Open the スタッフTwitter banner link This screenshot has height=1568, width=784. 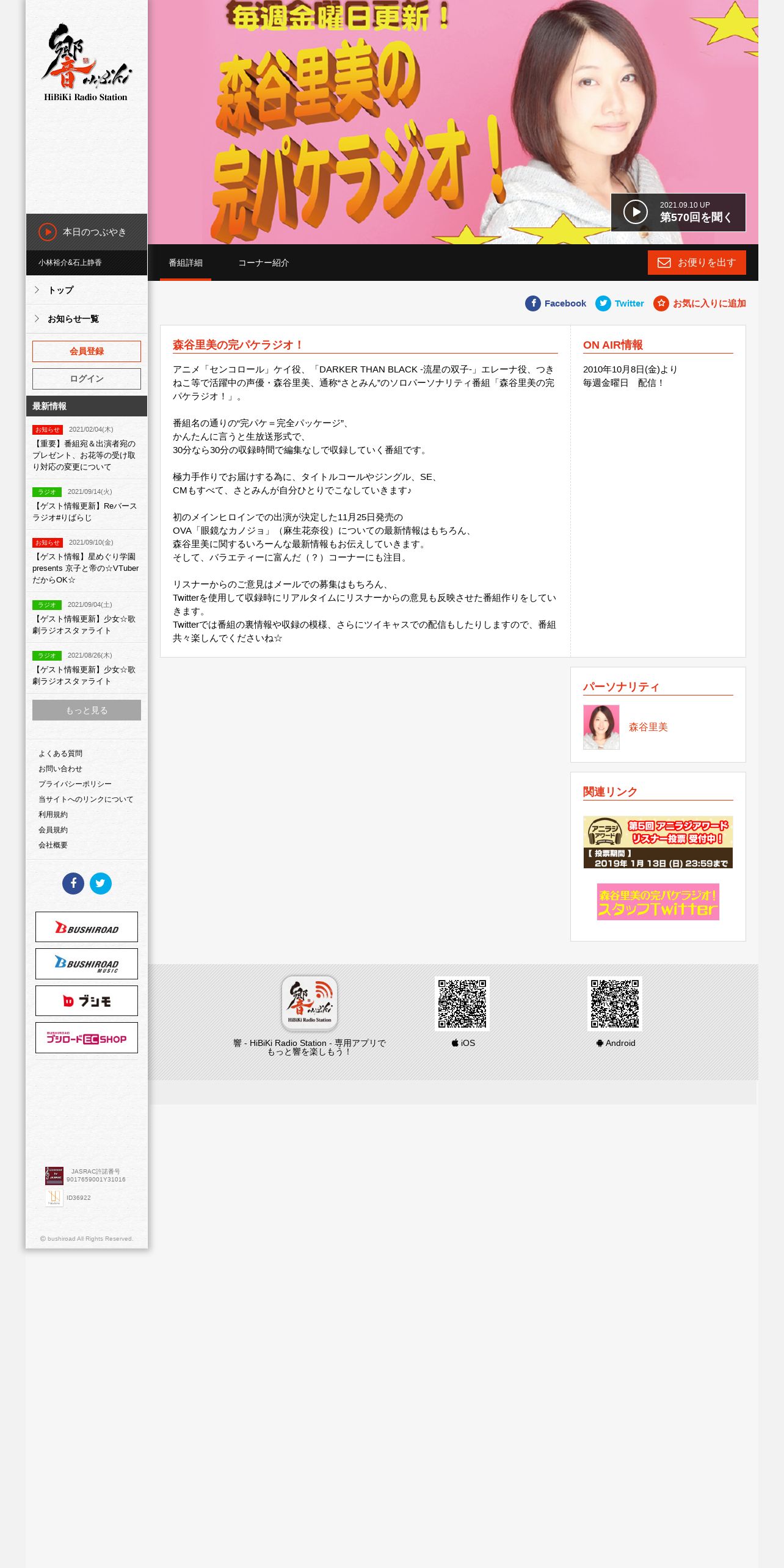coord(658,902)
